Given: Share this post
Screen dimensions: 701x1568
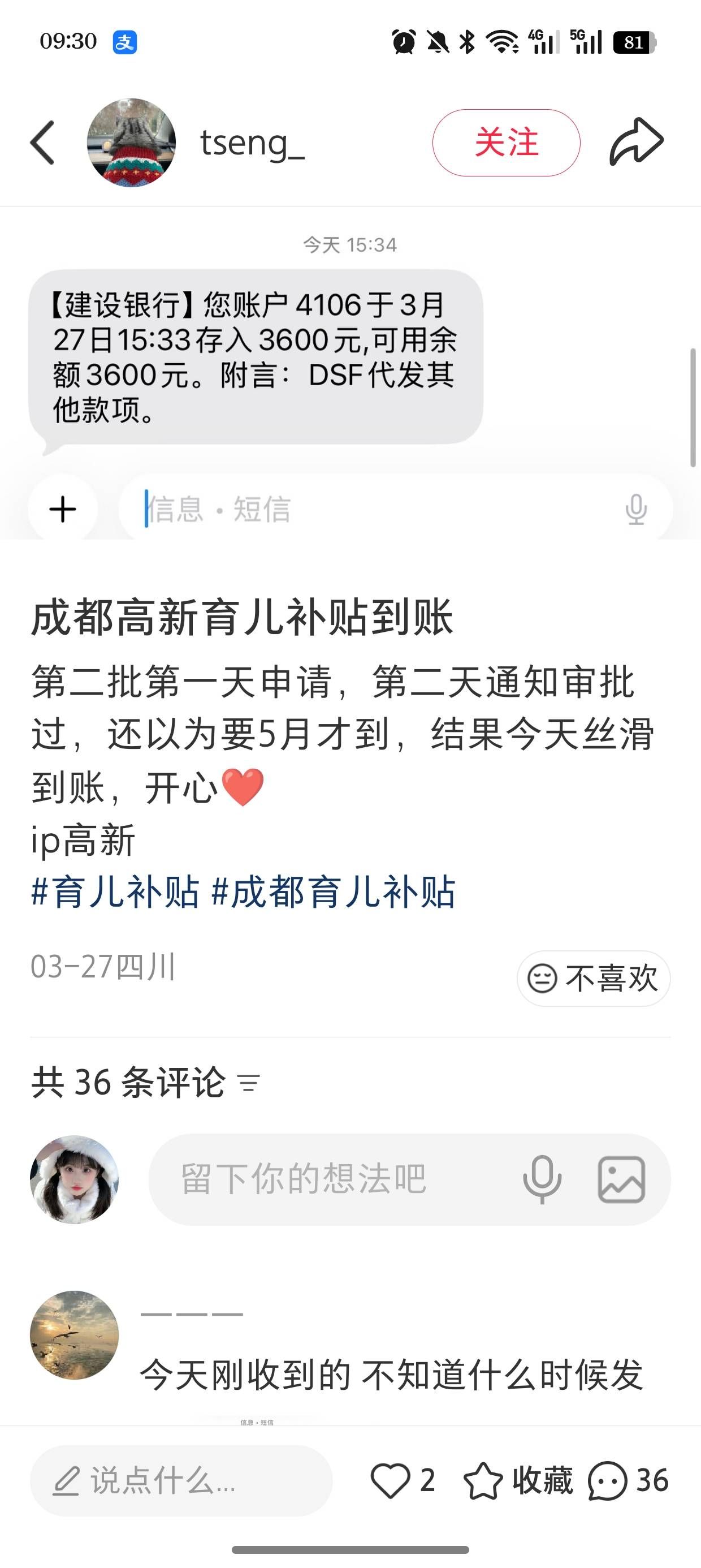Looking at the screenshot, I should coord(636,143).
